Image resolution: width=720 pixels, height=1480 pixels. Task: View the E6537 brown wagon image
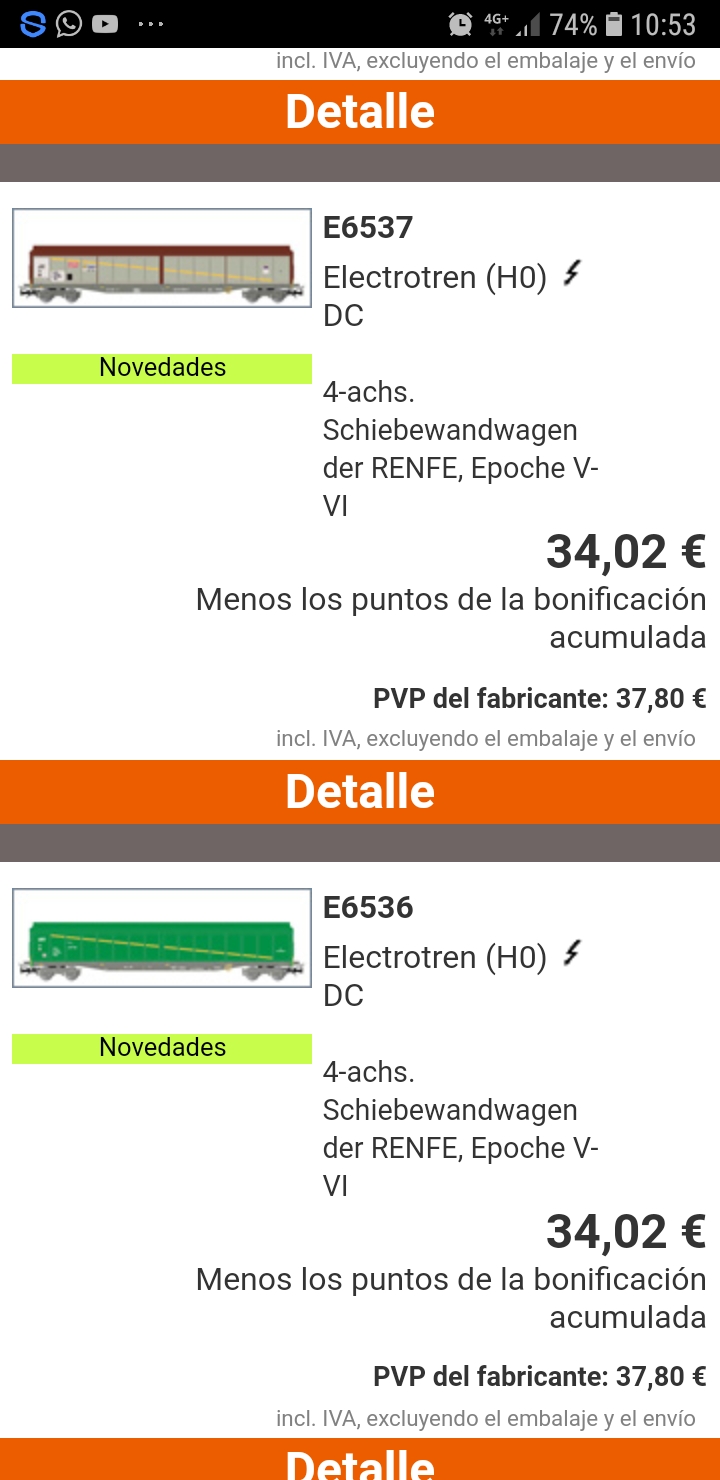coord(162,258)
